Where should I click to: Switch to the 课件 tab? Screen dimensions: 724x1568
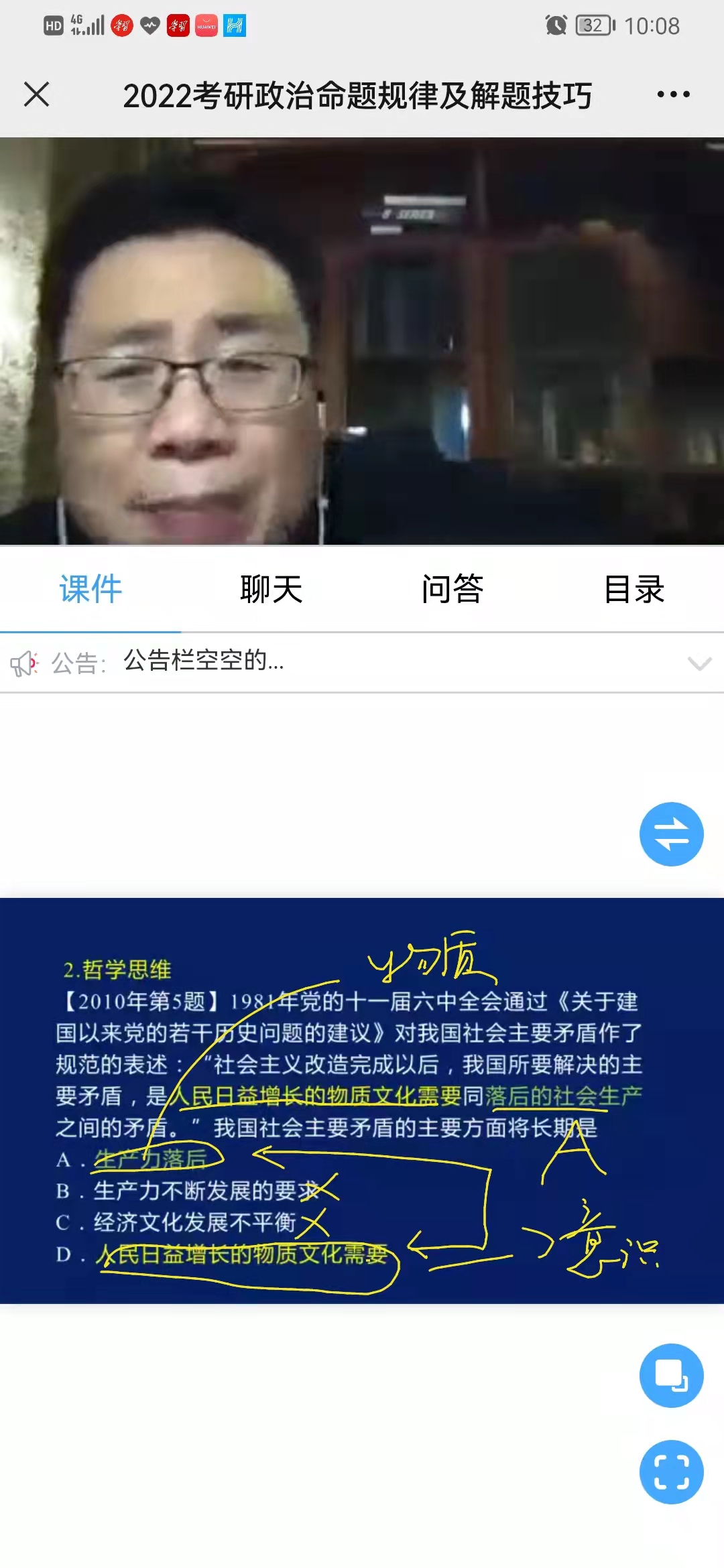[x=90, y=589]
